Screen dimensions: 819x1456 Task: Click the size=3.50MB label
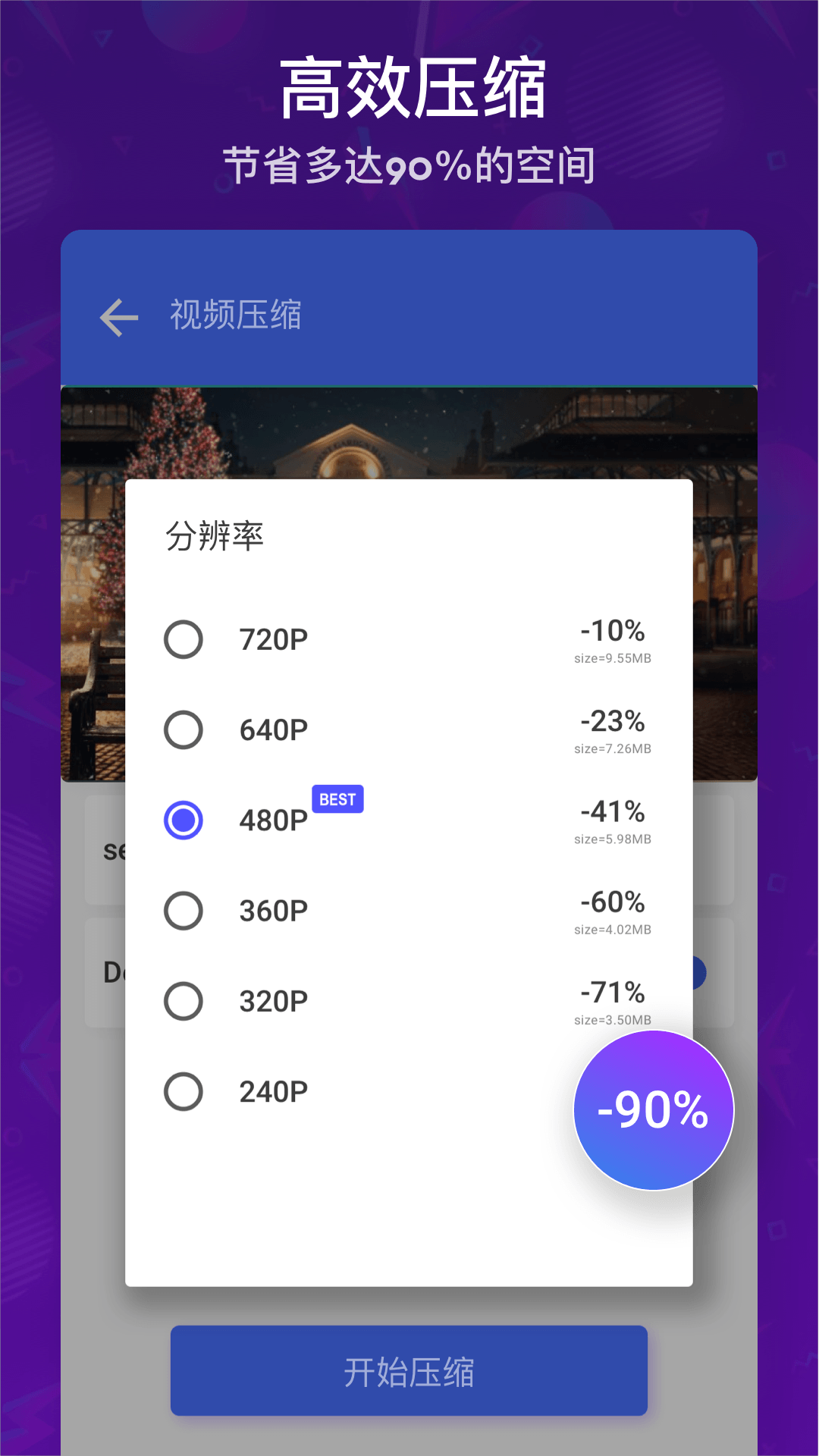613,1021
